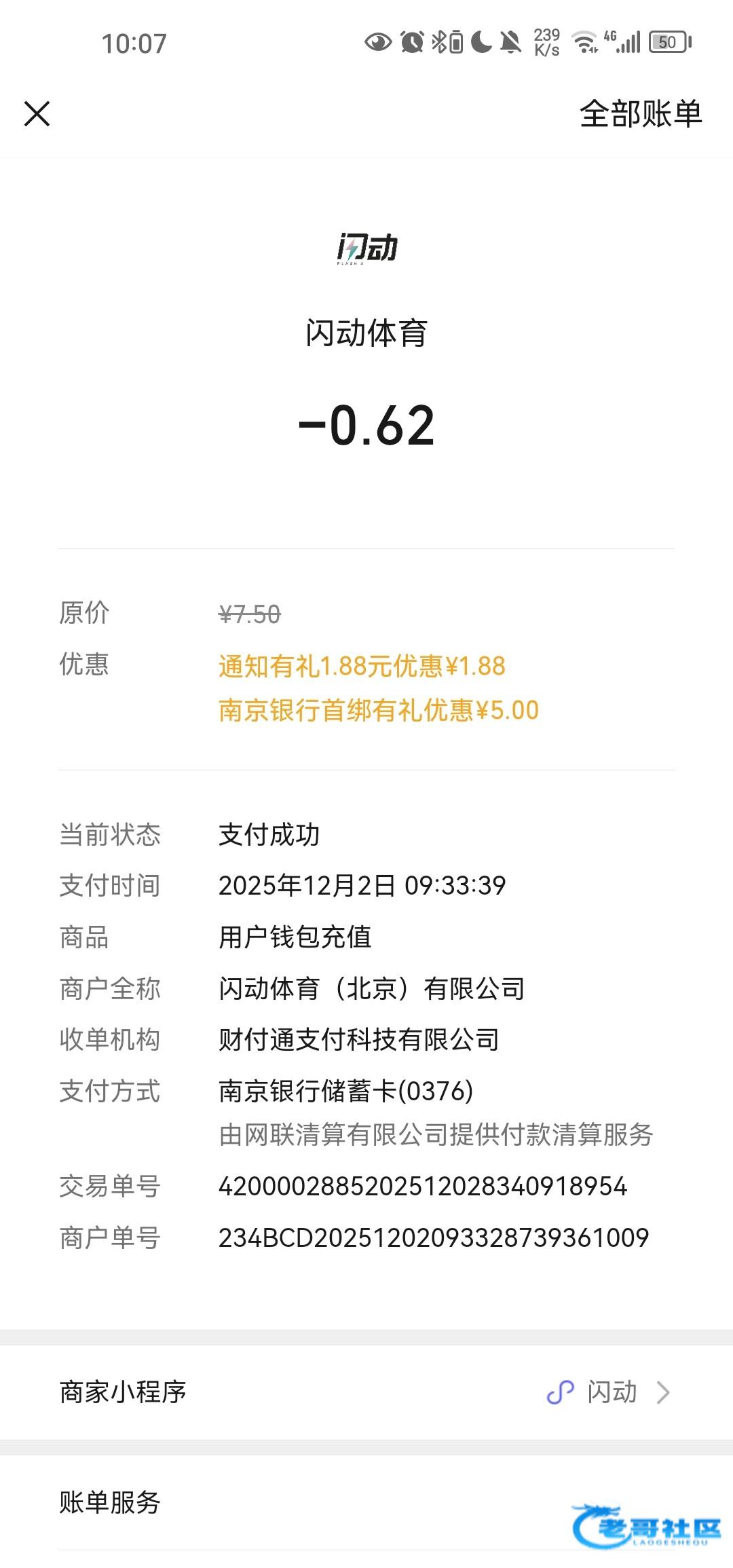Screen dimensions: 733x1568
Task: Open the 闪动 merchant mini program
Action: tap(609, 1392)
